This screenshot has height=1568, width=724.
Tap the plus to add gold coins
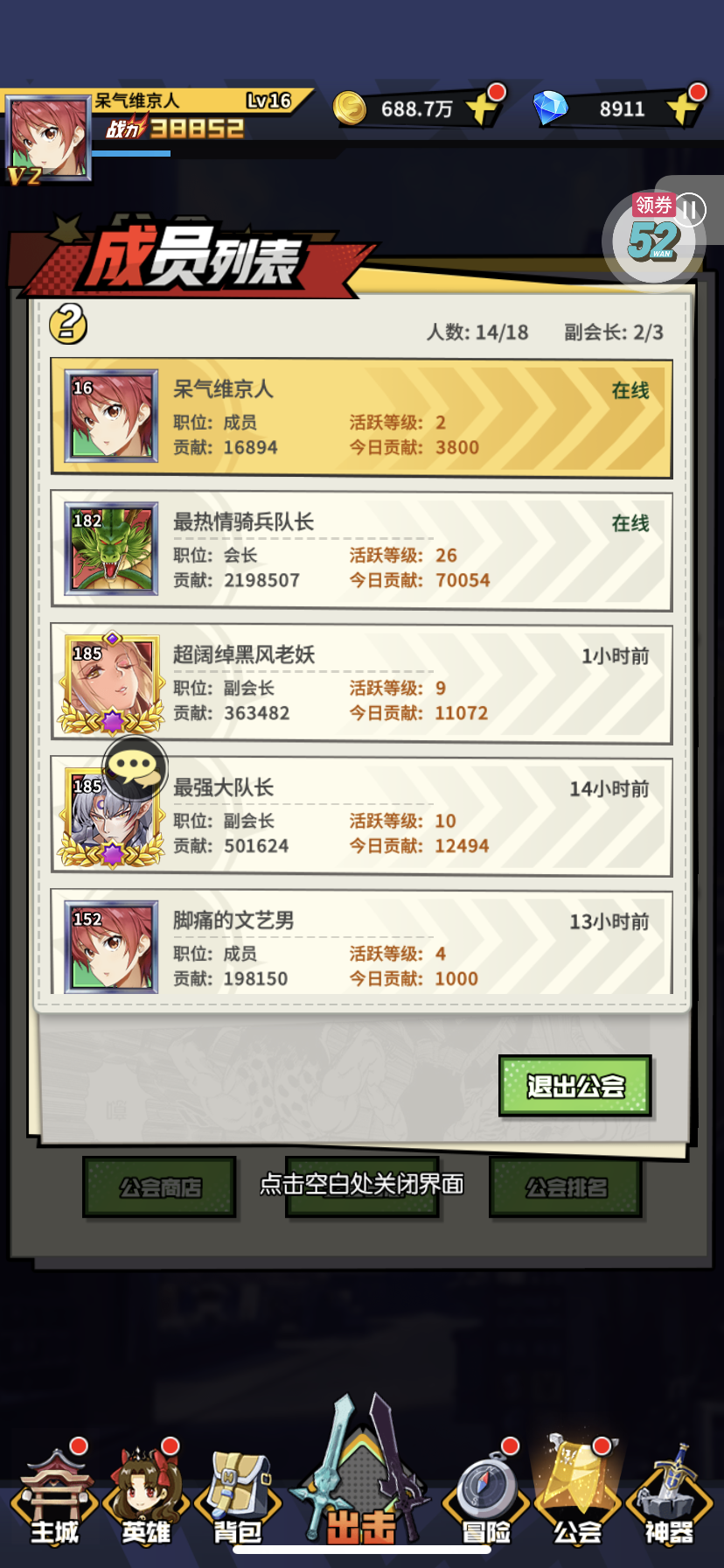click(x=484, y=107)
